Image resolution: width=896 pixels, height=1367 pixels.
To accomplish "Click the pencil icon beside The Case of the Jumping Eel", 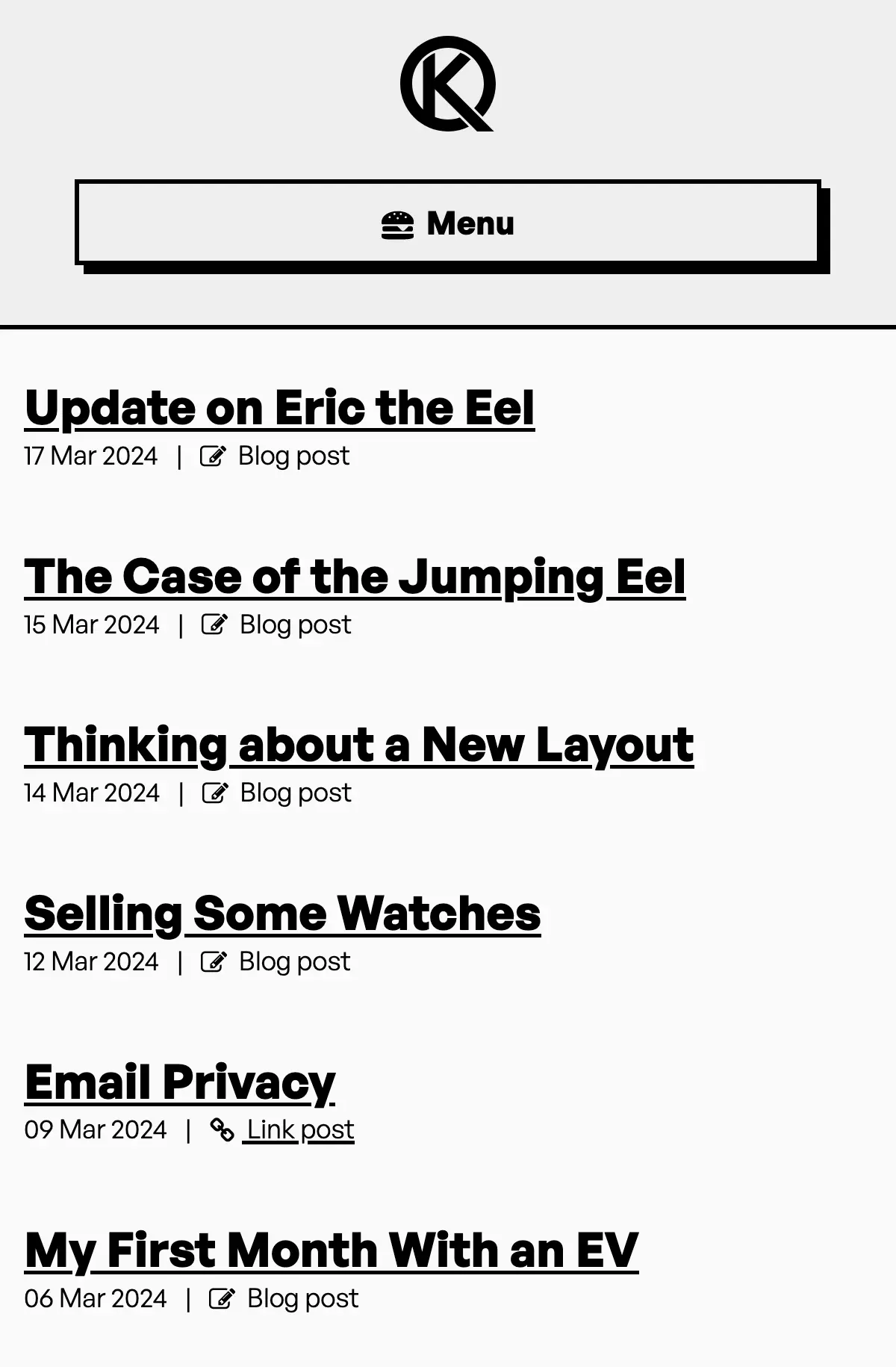I will [215, 624].
